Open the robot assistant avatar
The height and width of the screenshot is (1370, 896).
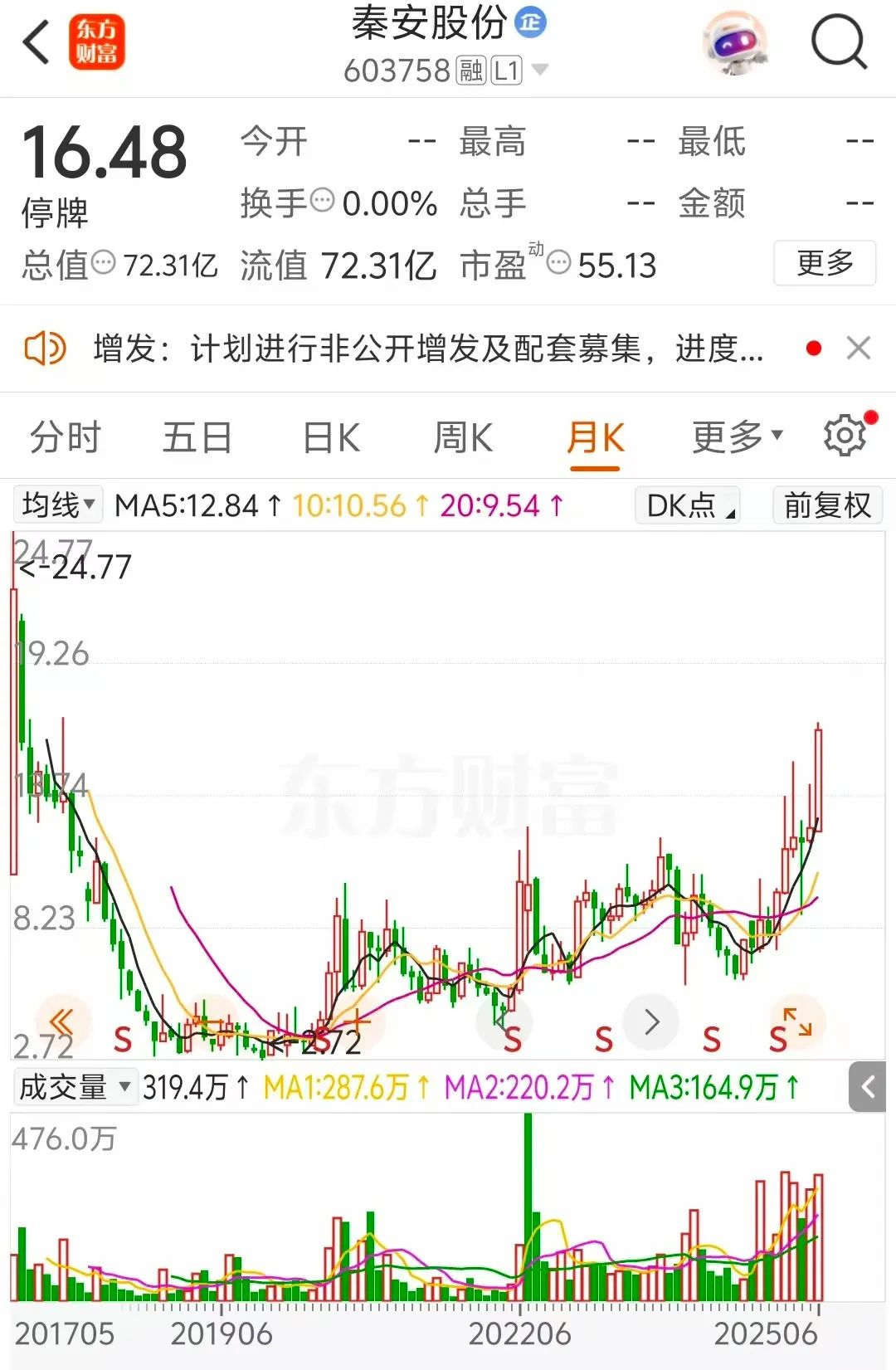pos(734,41)
